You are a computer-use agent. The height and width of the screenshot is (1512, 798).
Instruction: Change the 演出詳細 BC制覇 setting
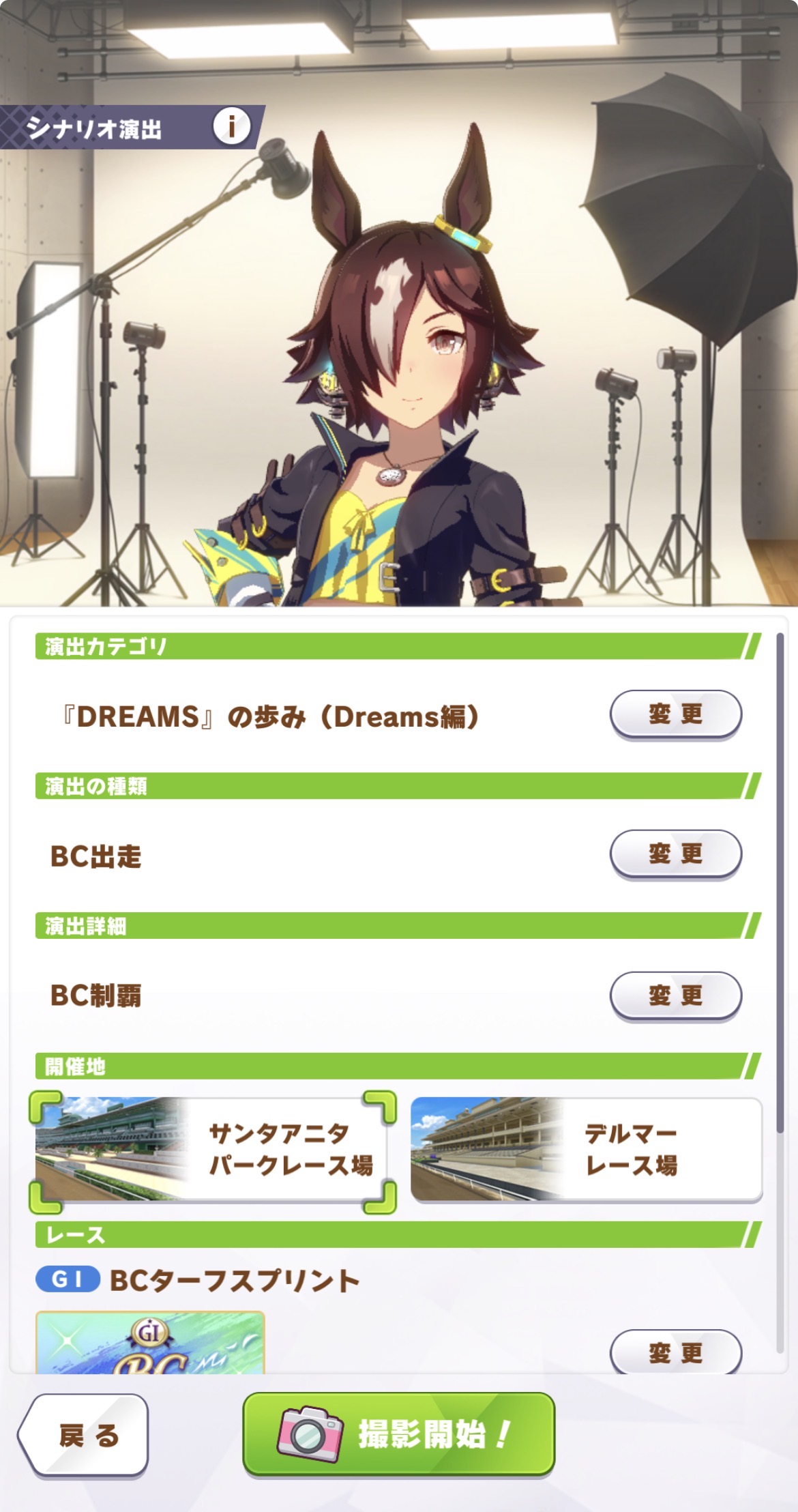click(x=675, y=995)
